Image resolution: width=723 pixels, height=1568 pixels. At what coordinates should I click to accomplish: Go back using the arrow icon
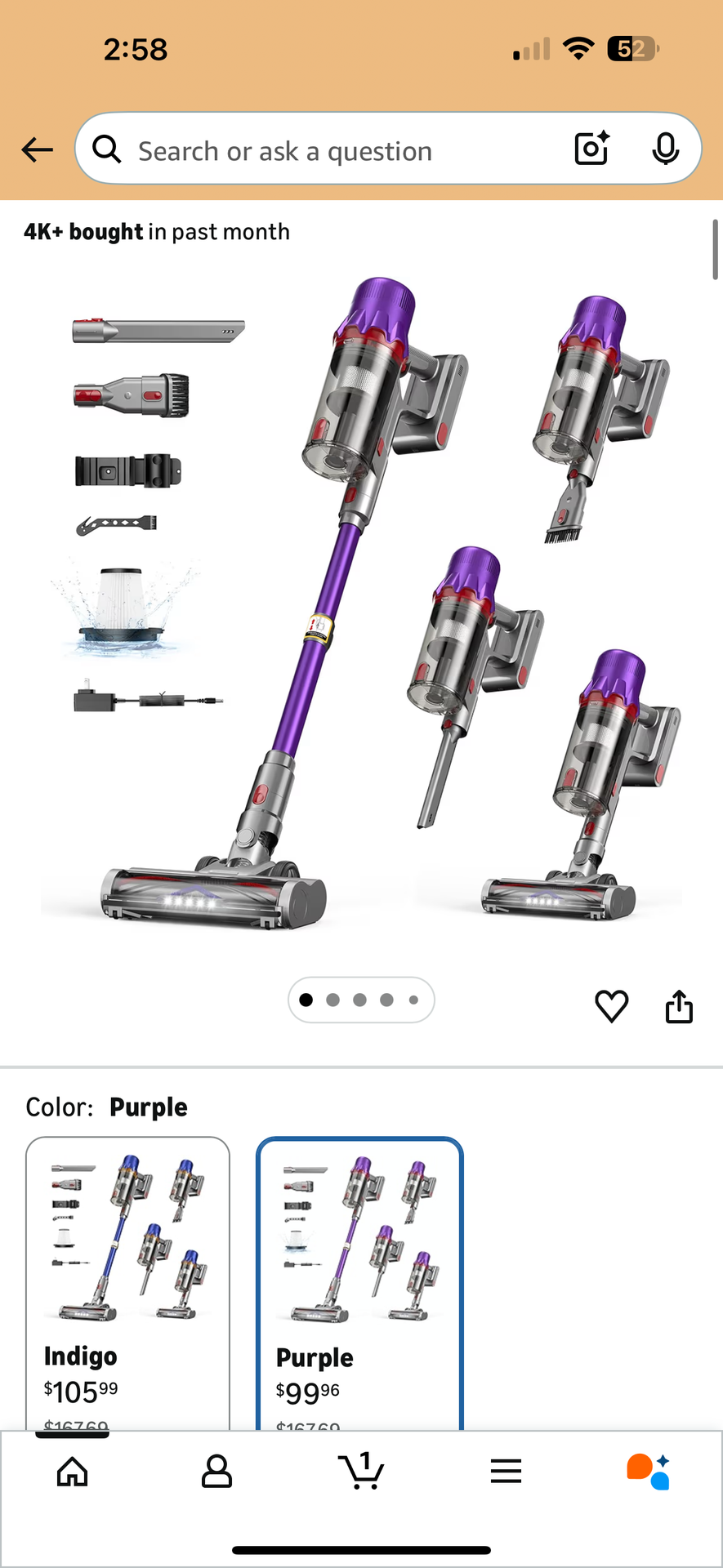click(x=38, y=149)
